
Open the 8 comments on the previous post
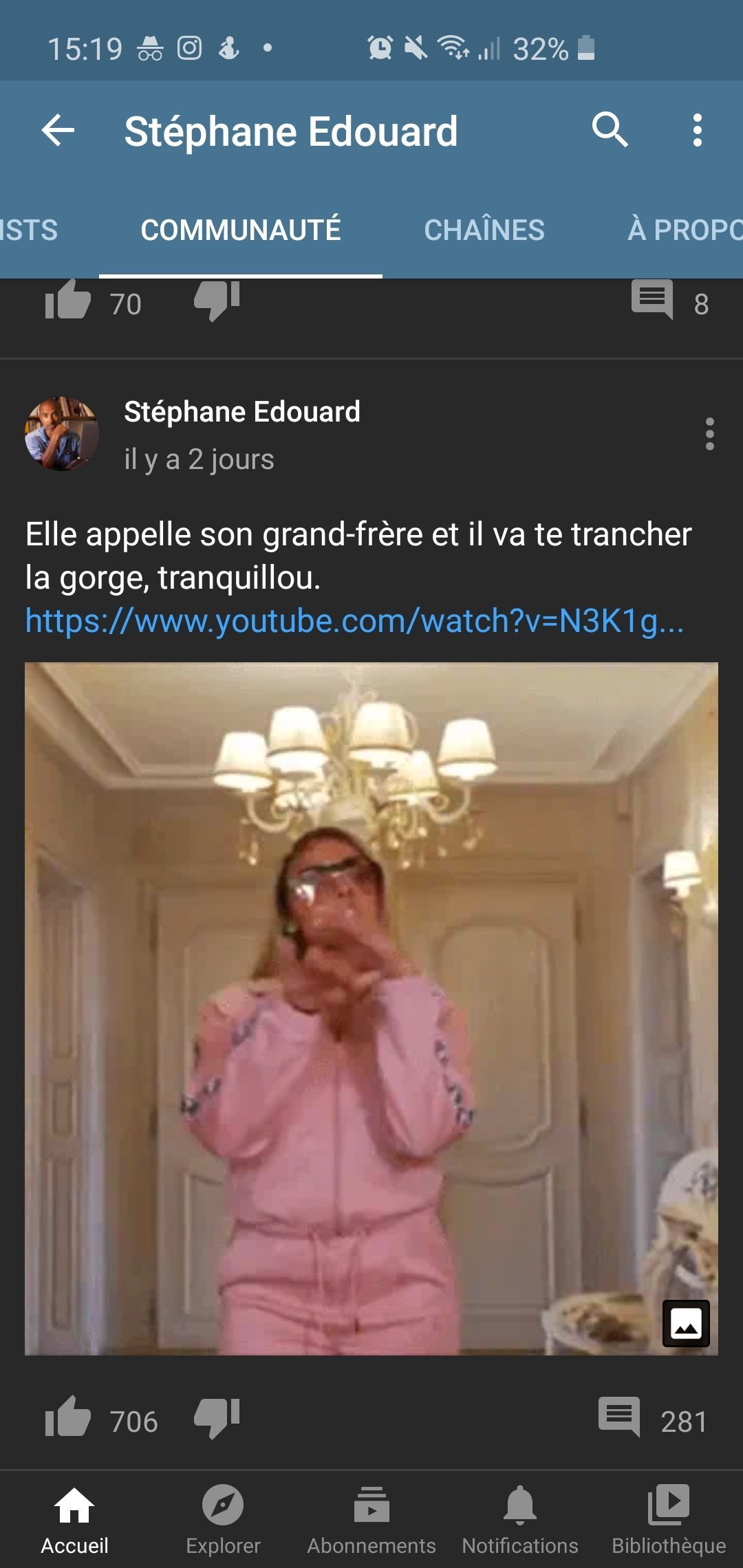(652, 301)
